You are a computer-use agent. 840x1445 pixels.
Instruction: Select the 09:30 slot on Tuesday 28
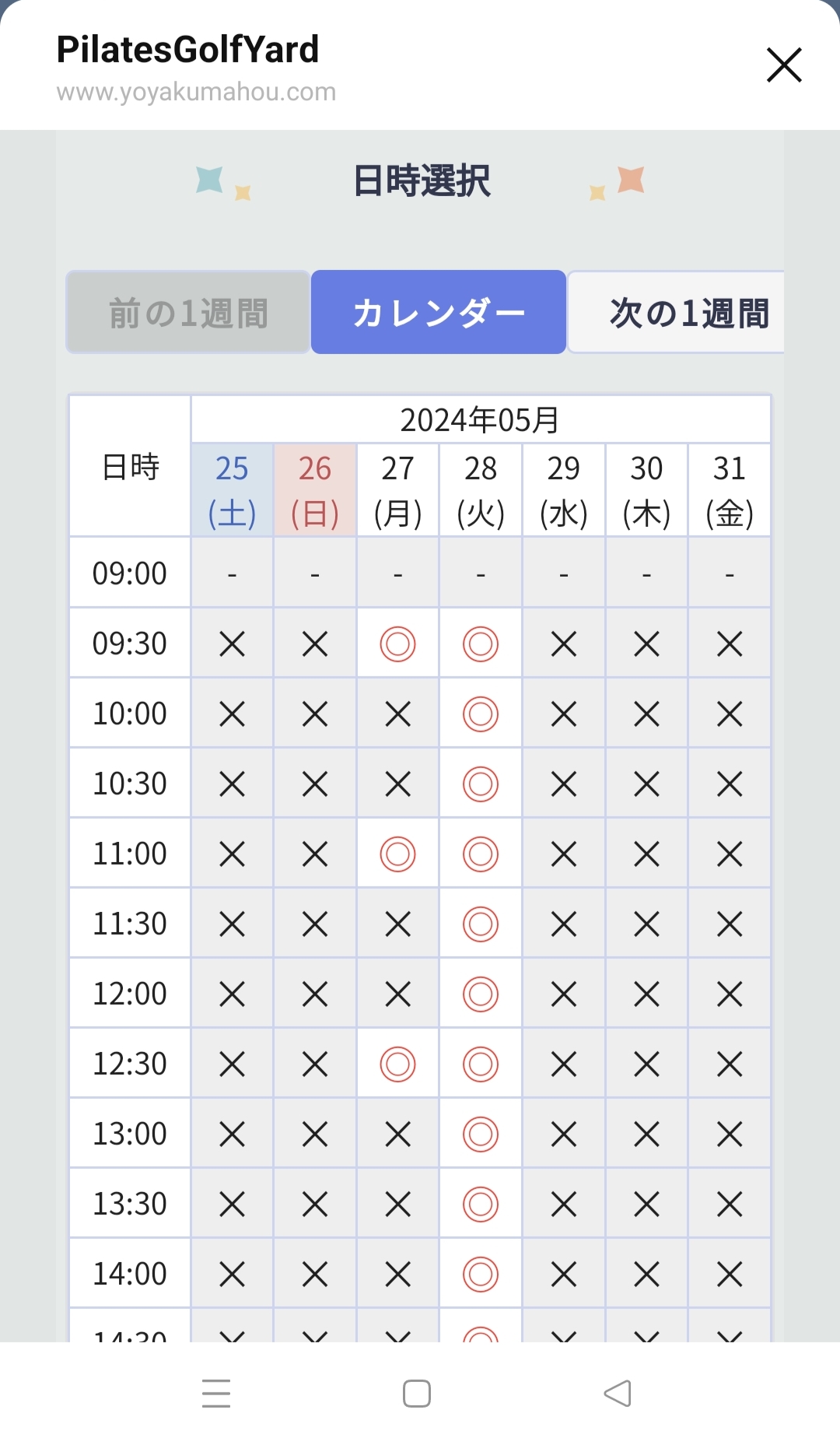tap(481, 644)
